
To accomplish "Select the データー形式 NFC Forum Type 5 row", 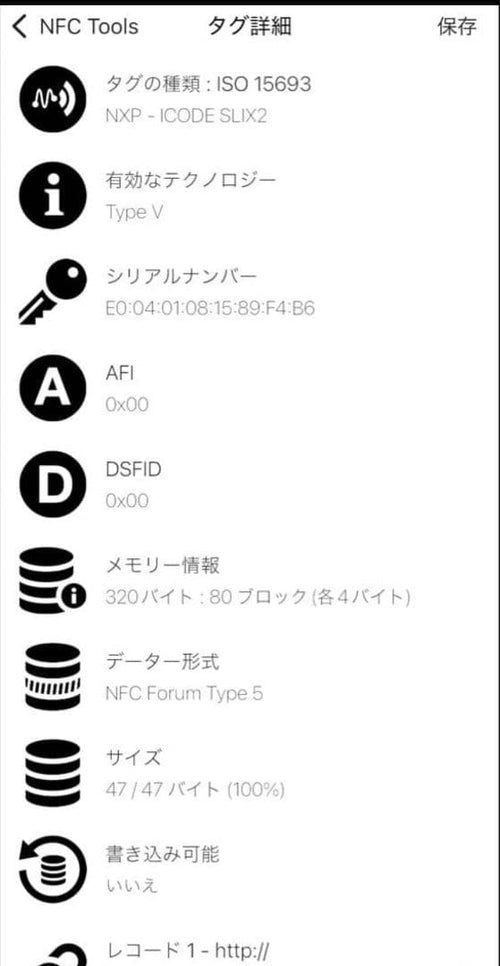I will point(250,678).
